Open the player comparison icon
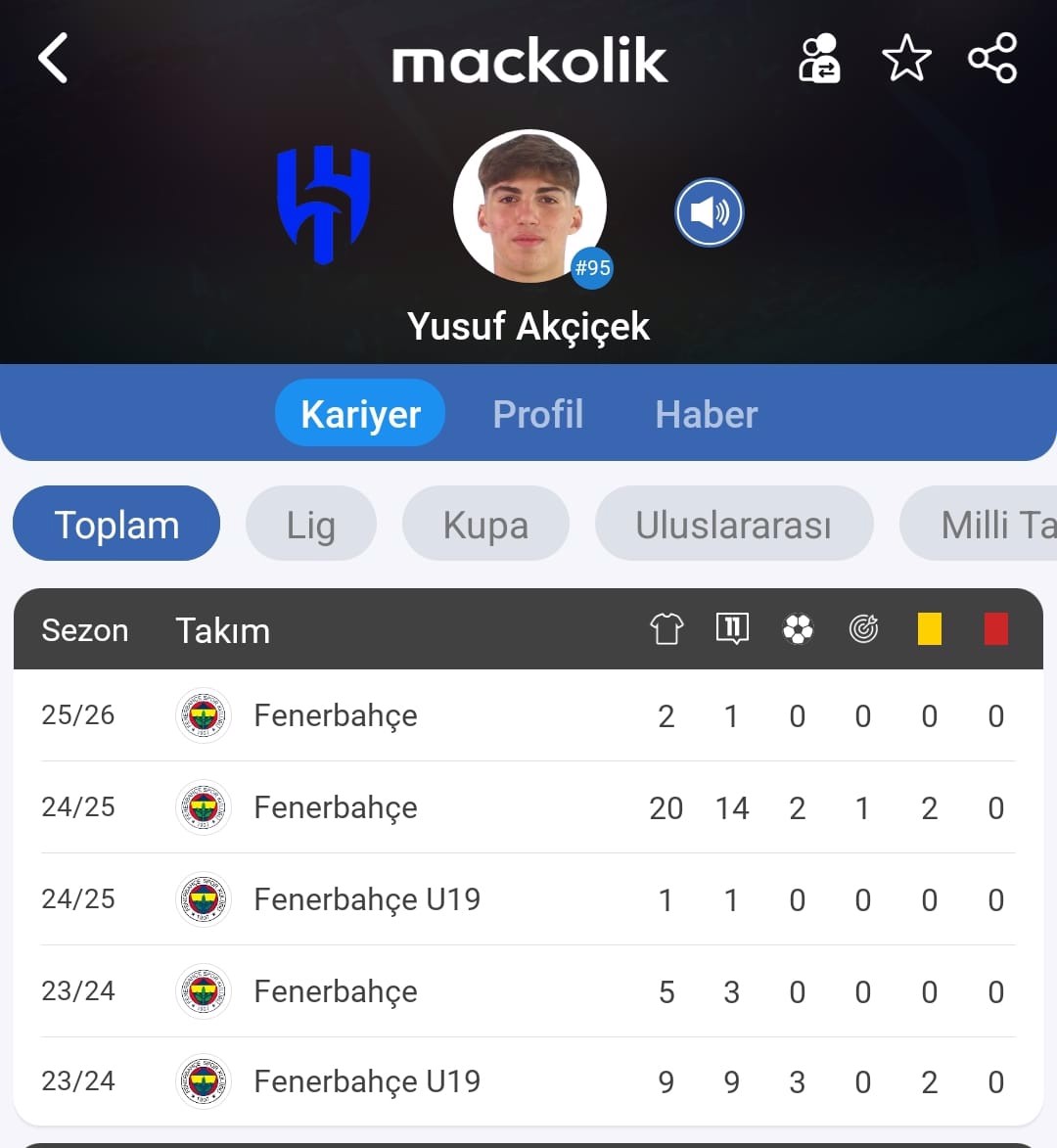The height and width of the screenshot is (1148, 1057). [819, 59]
